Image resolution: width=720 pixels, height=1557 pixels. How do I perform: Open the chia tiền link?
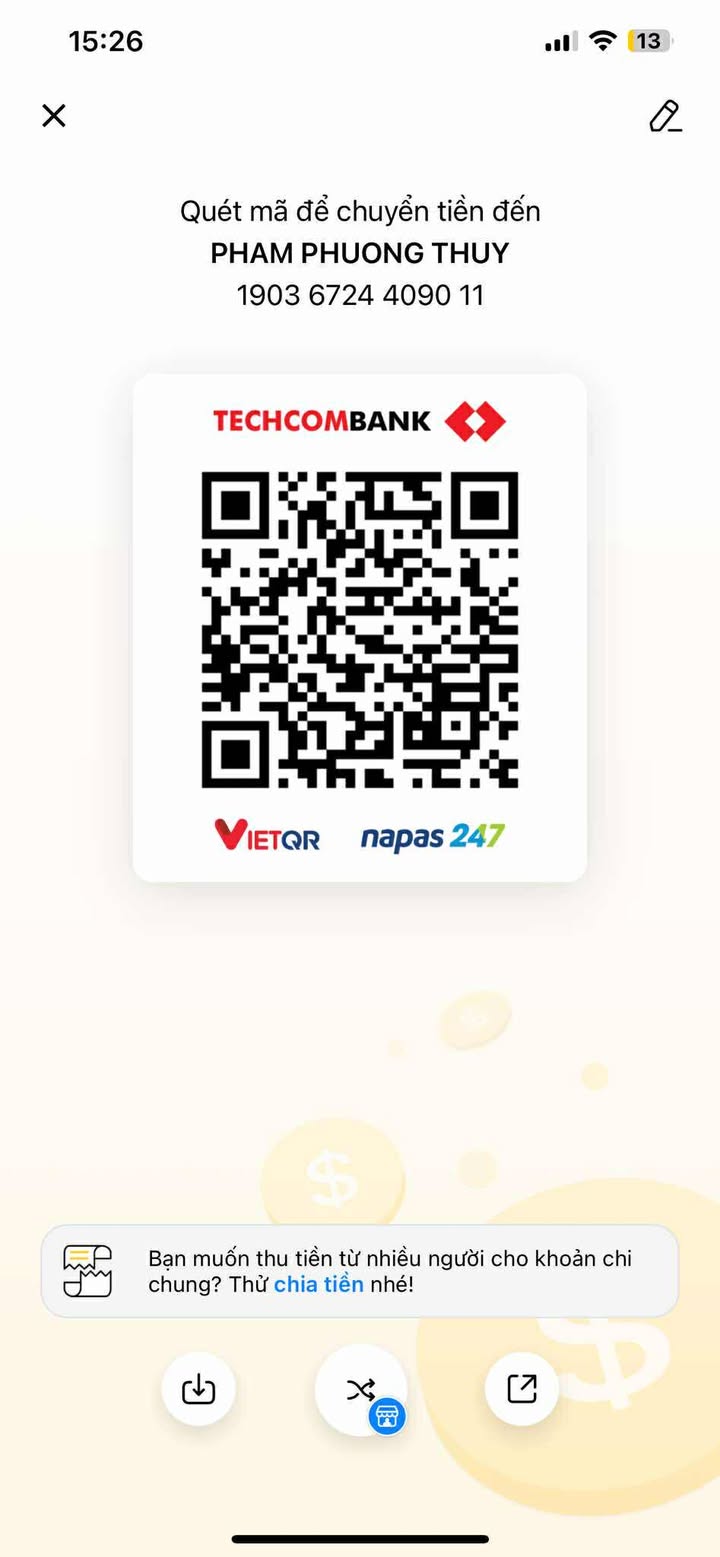pyautogui.click(x=318, y=1285)
